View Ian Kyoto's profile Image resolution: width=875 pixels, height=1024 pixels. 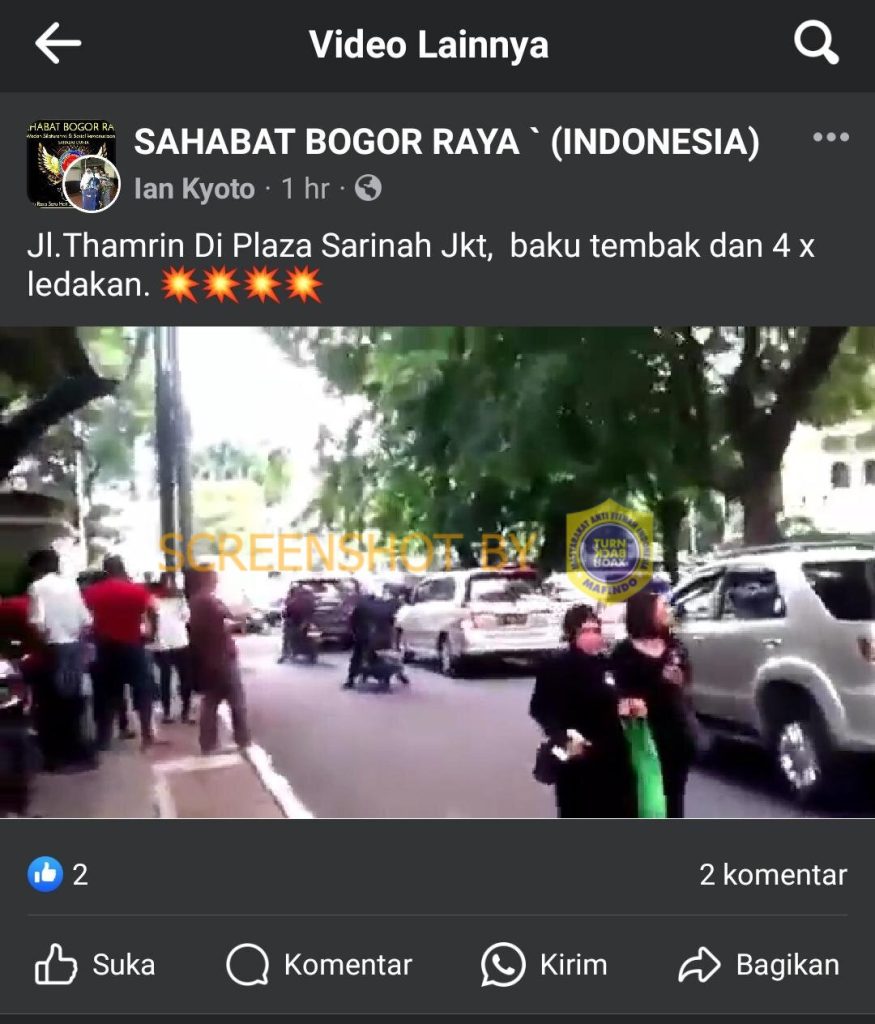[194, 189]
